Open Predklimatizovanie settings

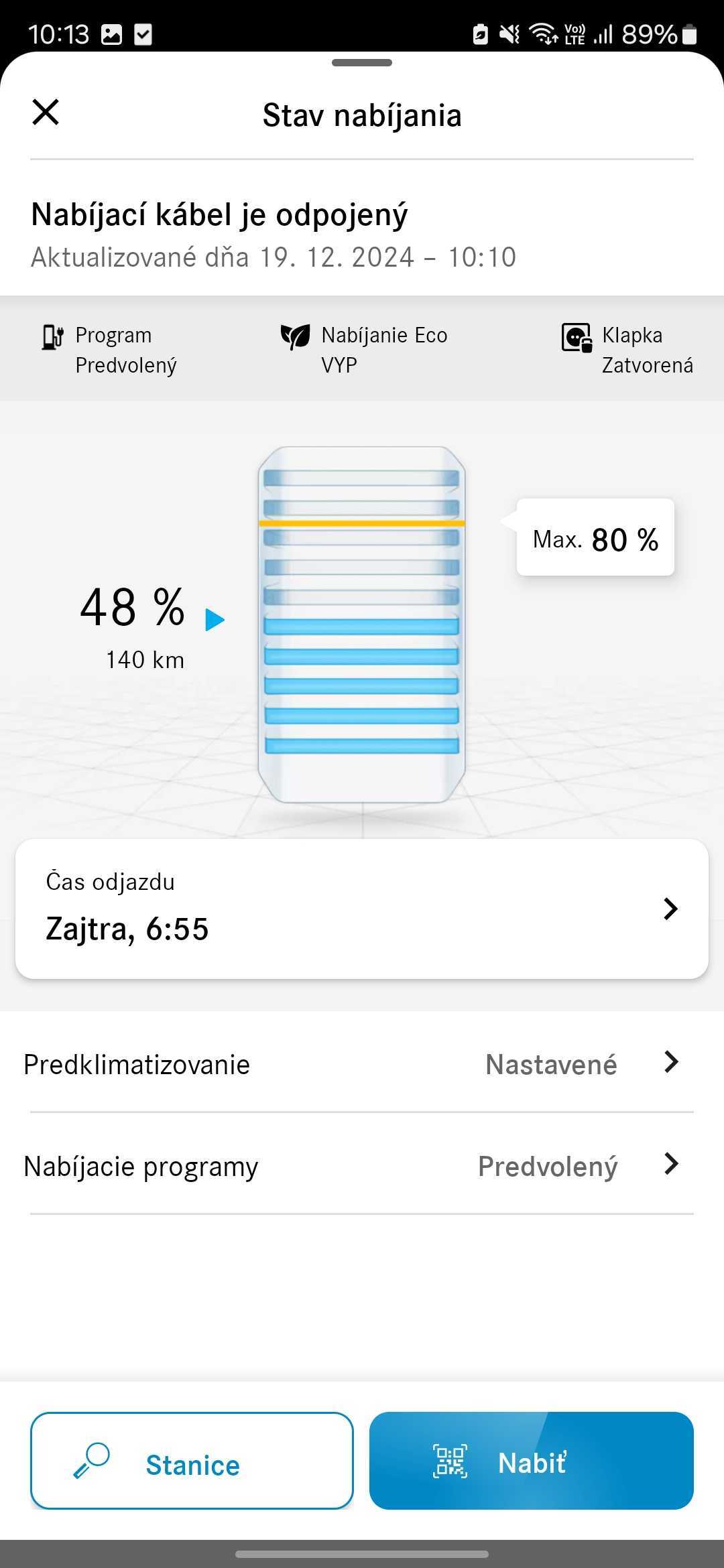click(x=362, y=1063)
